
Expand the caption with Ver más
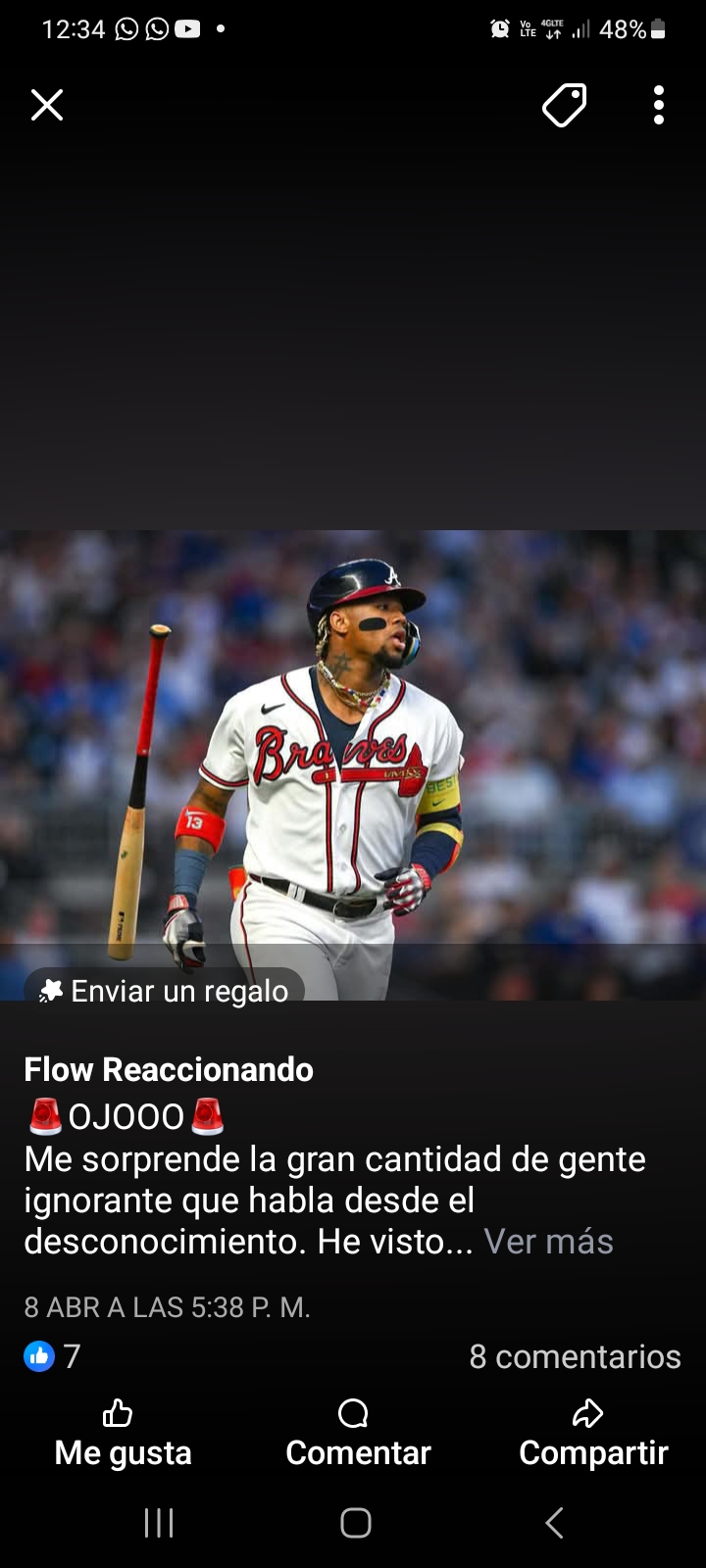548,1242
